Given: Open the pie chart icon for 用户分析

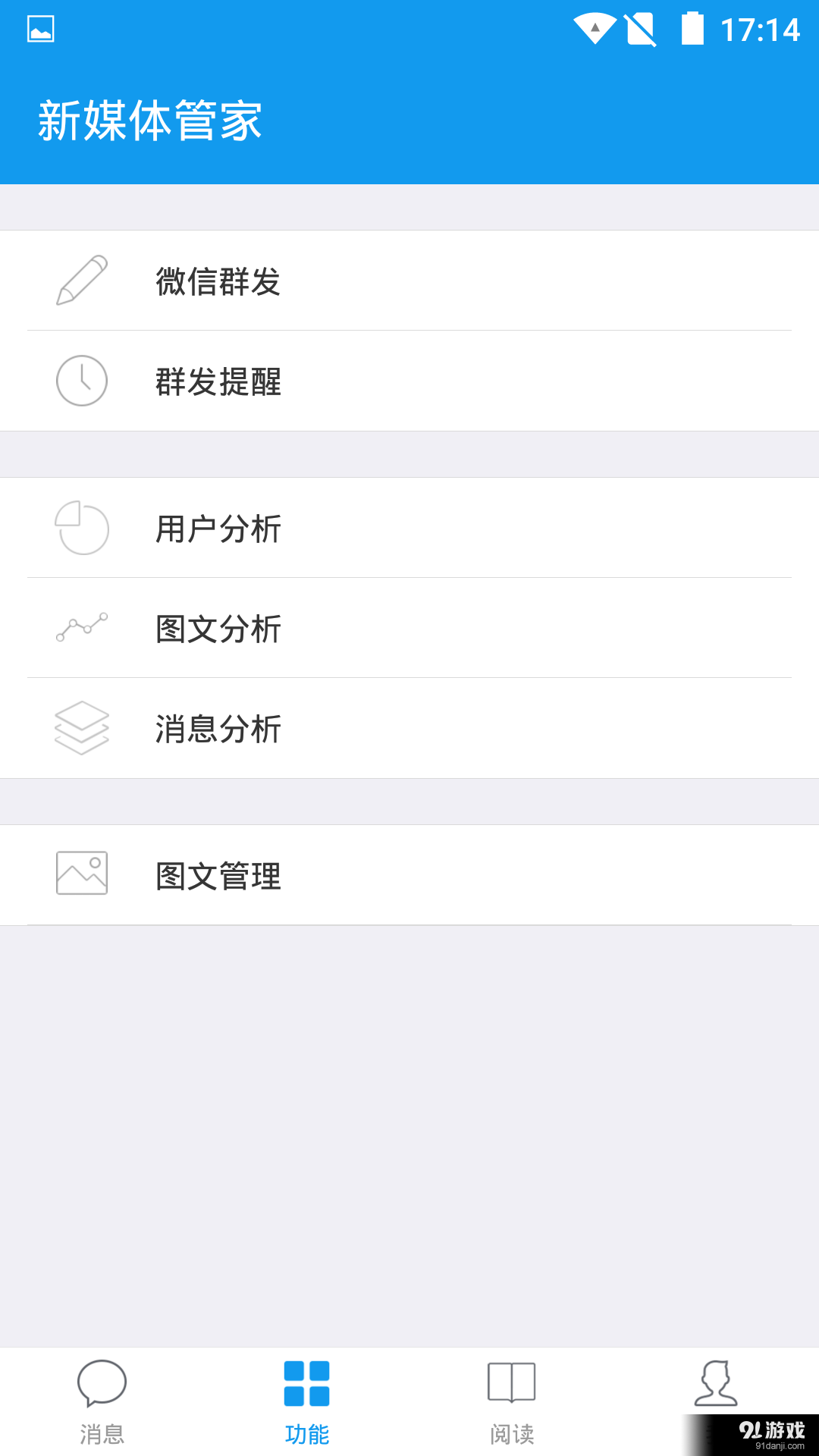Looking at the screenshot, I should click(81, 529).
